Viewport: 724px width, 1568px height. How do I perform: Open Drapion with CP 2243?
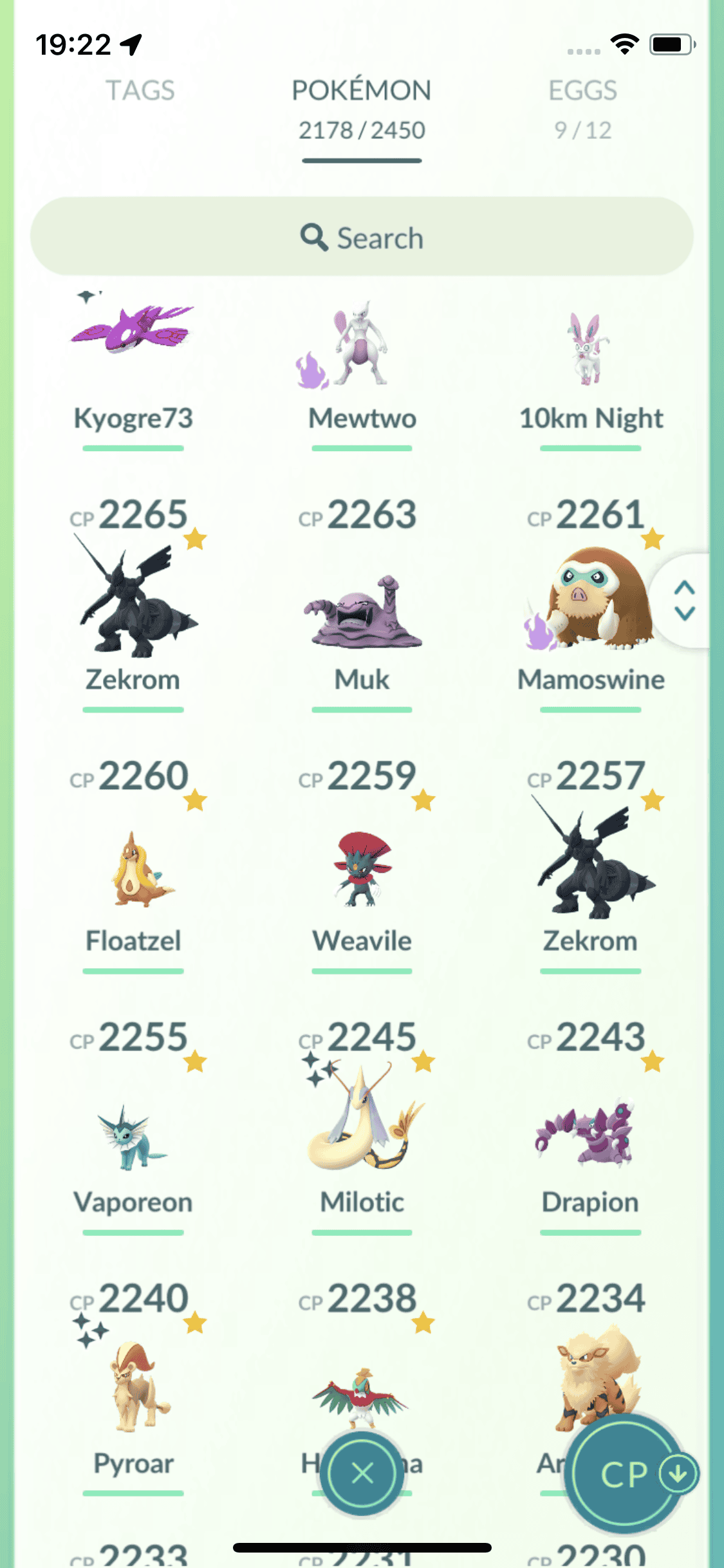point(590,1133)
